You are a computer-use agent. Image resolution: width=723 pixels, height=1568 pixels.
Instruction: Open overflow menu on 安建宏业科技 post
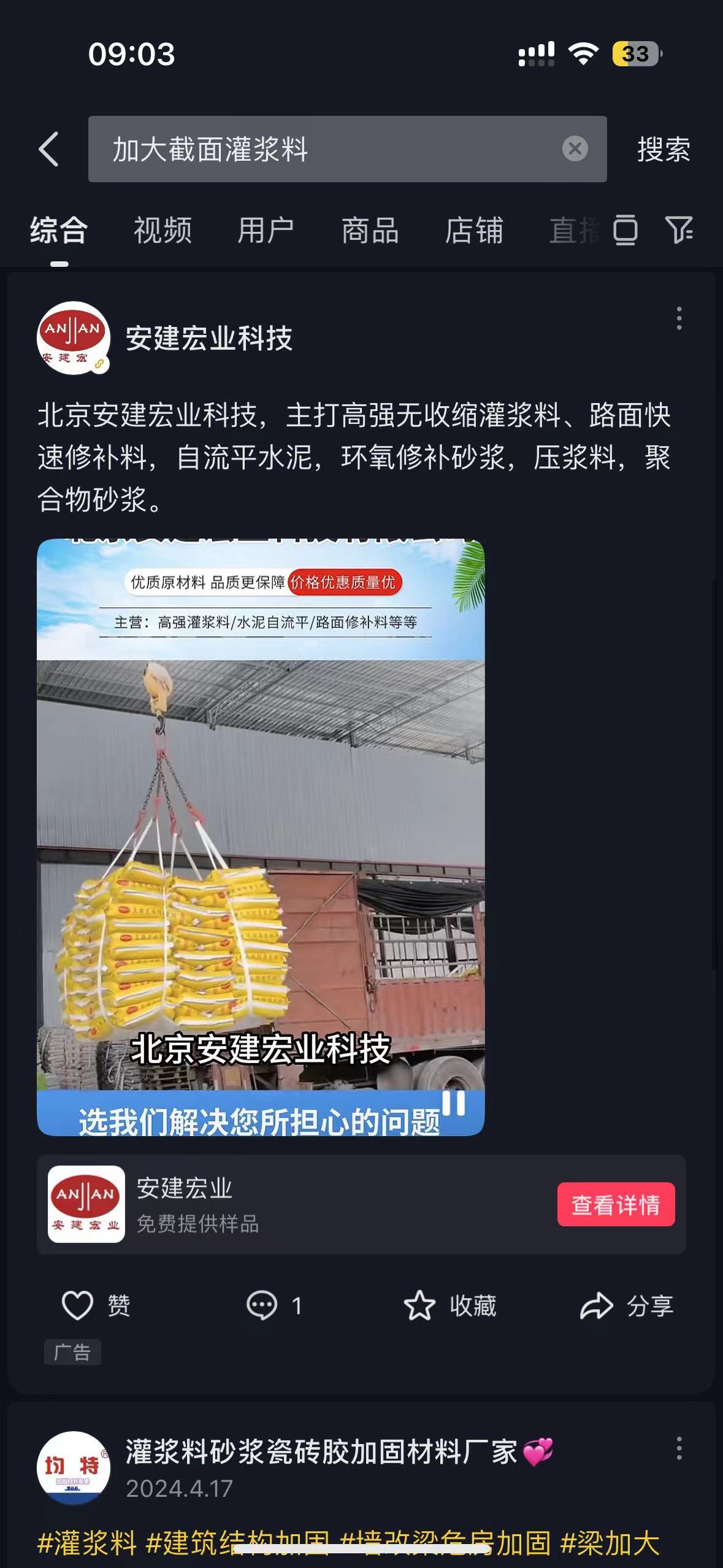tap(678, 318)
